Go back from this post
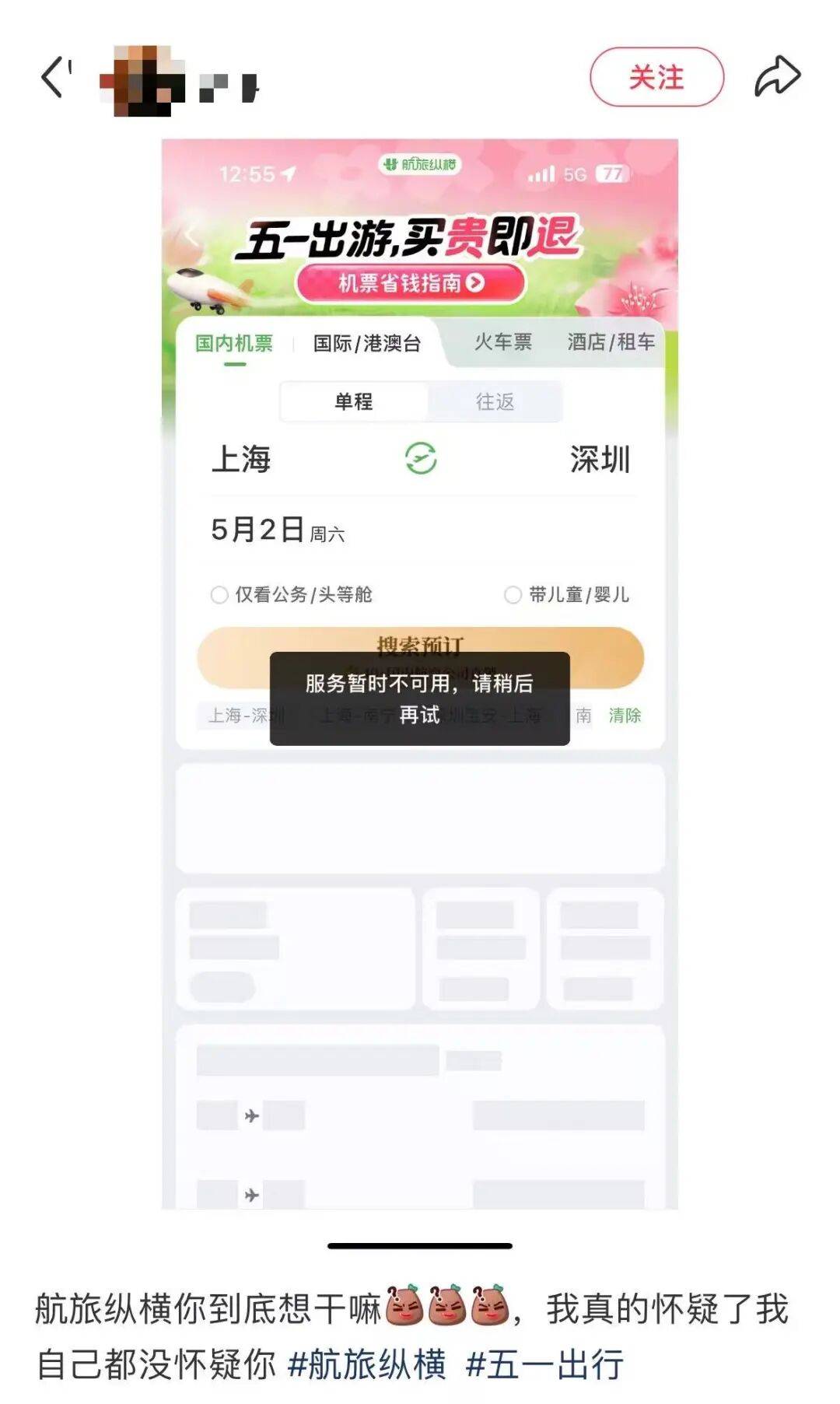 click(x=53, y=78)
